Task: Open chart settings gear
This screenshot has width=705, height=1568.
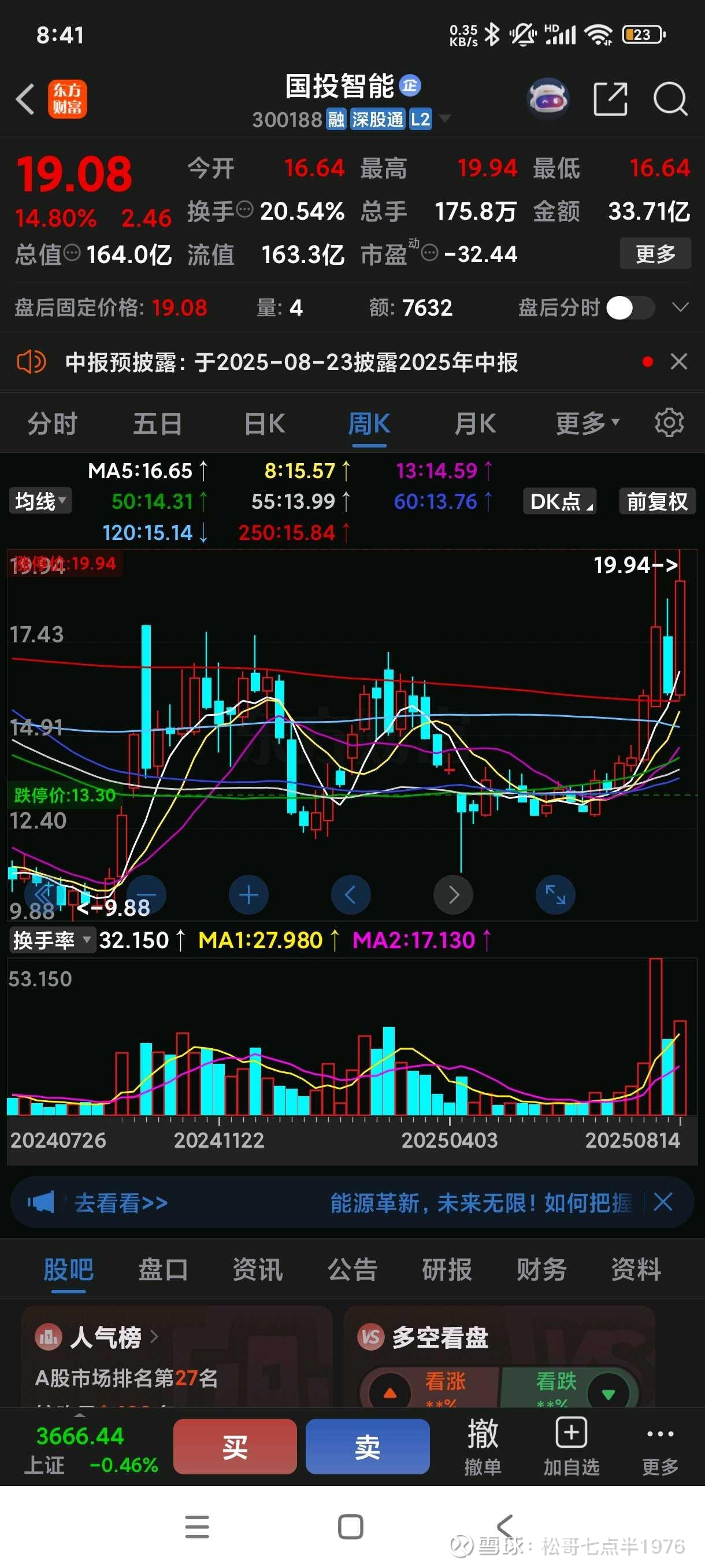Action: click(669, 423)
